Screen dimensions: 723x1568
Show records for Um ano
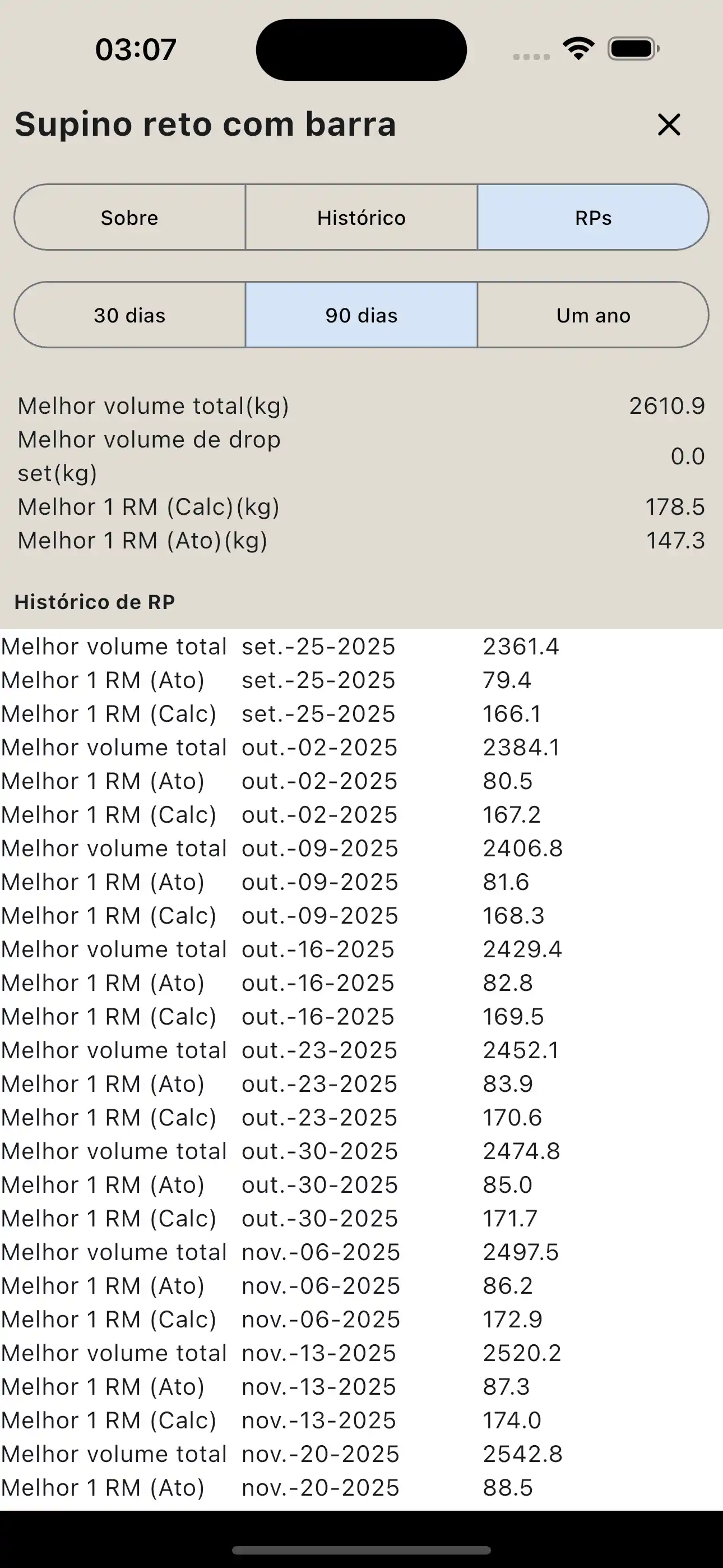point(593,315)
